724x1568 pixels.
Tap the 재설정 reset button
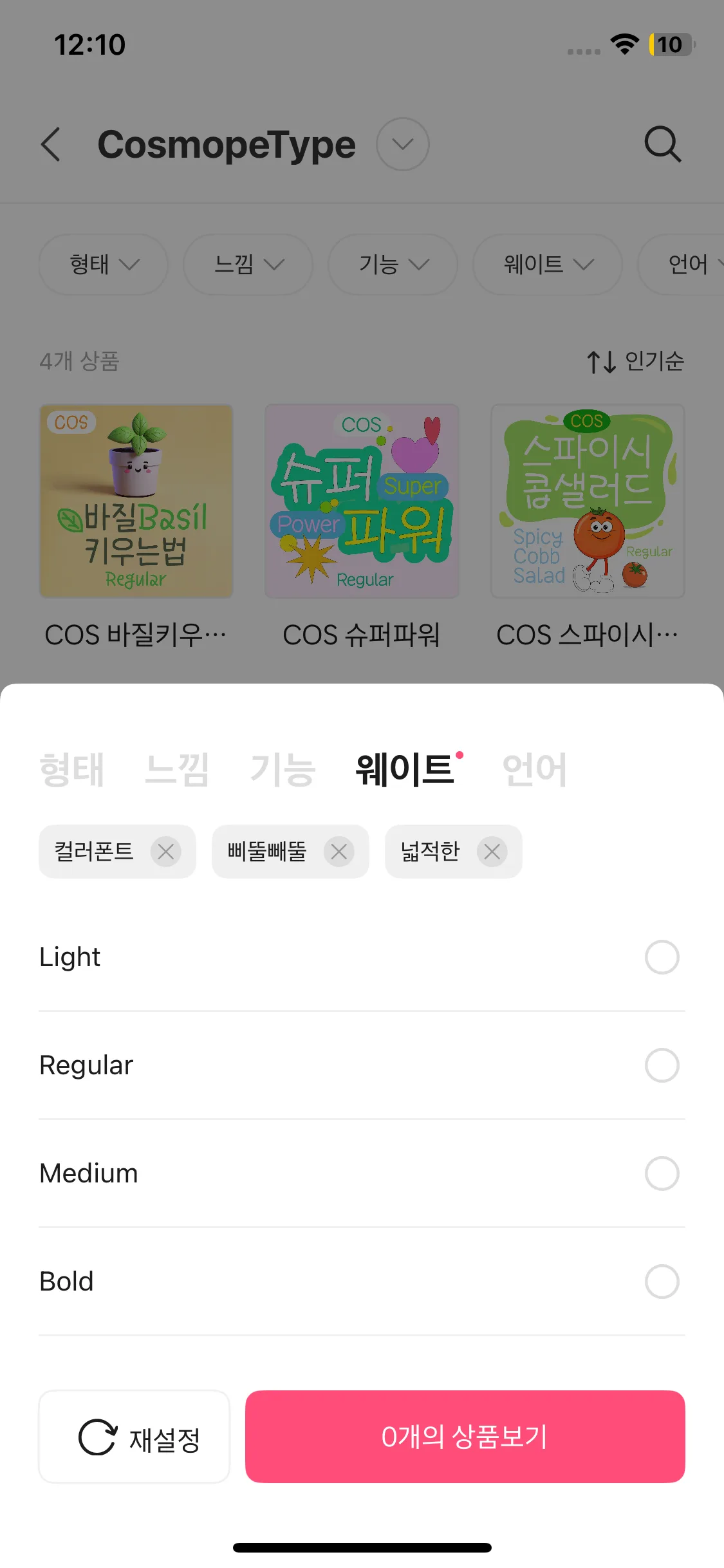[x=135, y=1437]
